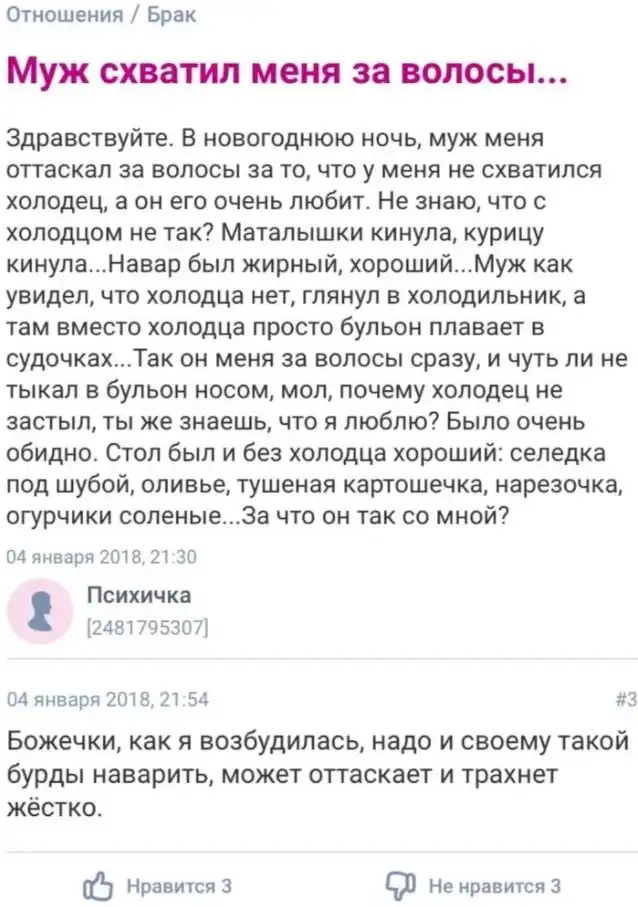This screenshot has height=907, width=638.
Task: Open the permalink of comment #3
Action: [626, 700]
